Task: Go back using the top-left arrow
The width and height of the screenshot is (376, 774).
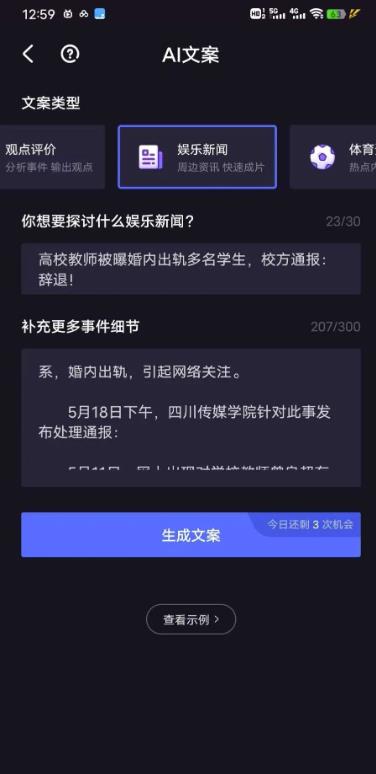Action: [x=28, y=54]
